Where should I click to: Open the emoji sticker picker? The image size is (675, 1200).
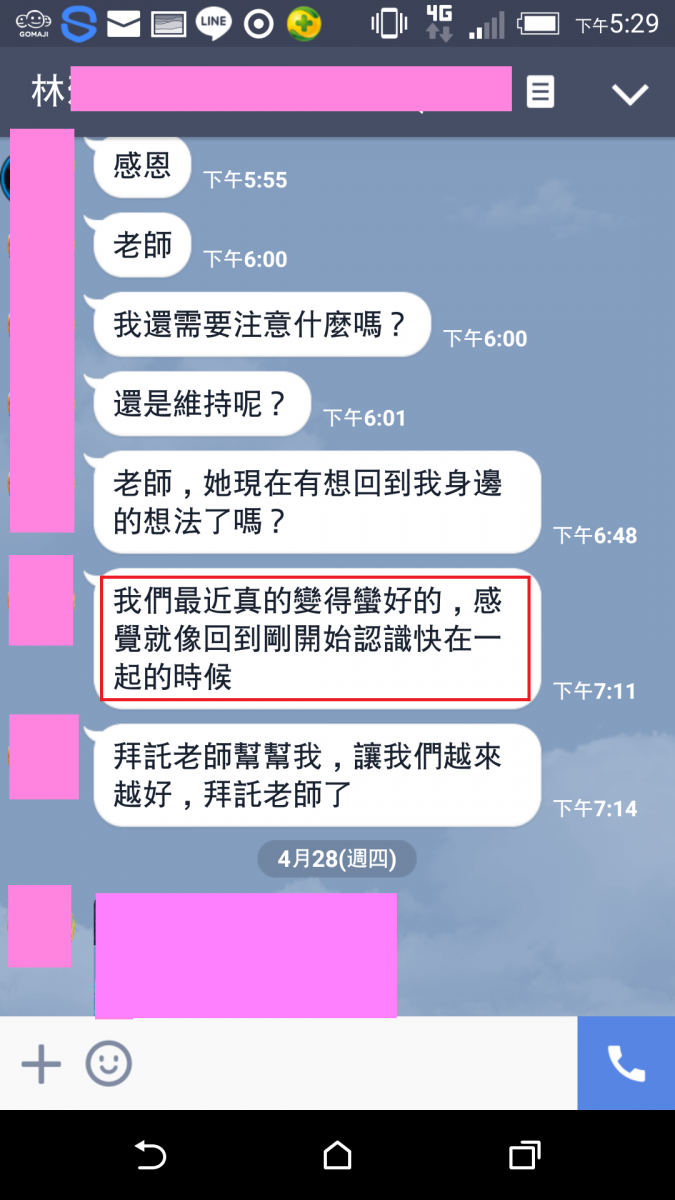108,1064
